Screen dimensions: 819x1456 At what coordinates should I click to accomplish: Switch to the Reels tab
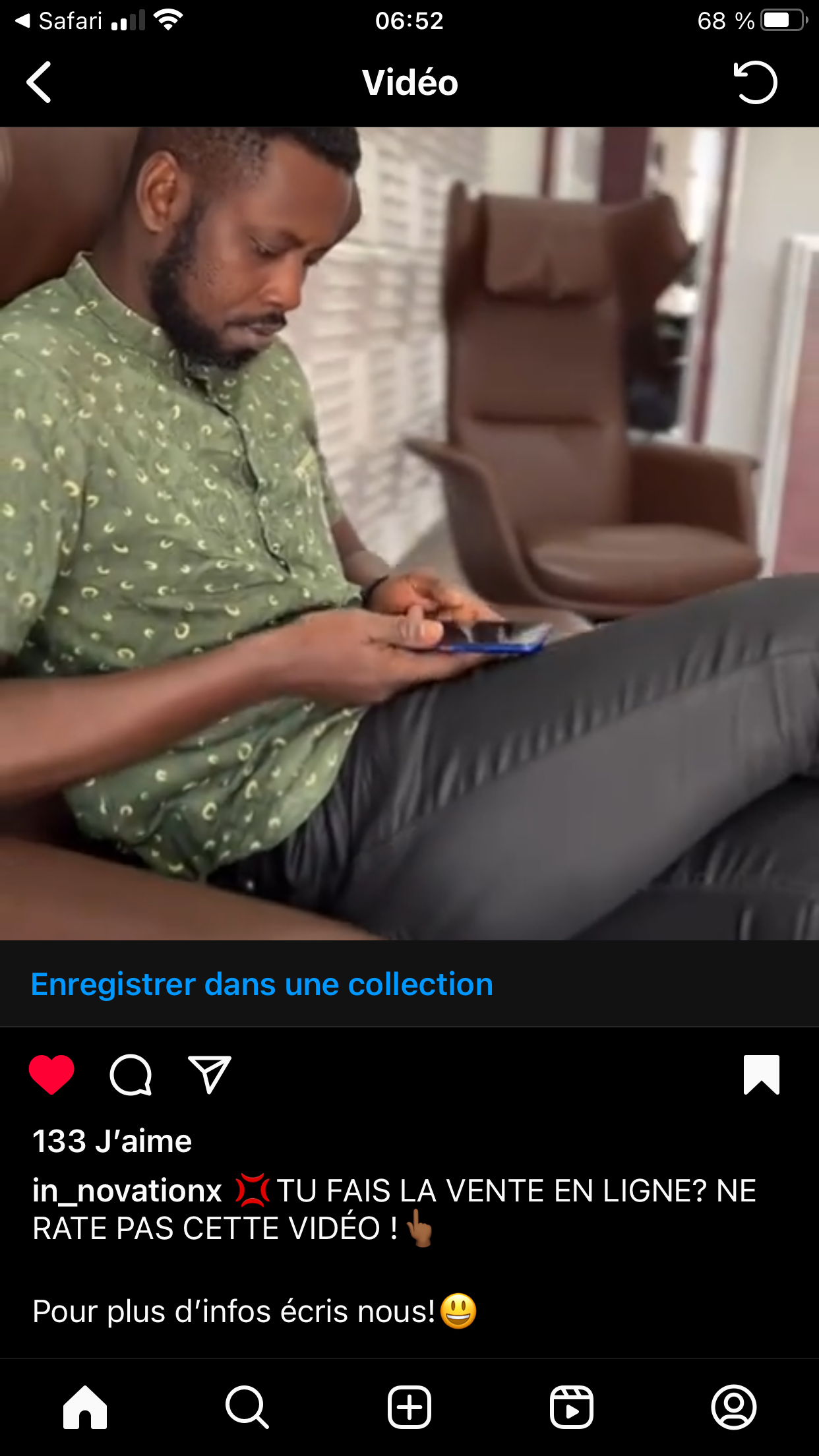point(572,1407)
